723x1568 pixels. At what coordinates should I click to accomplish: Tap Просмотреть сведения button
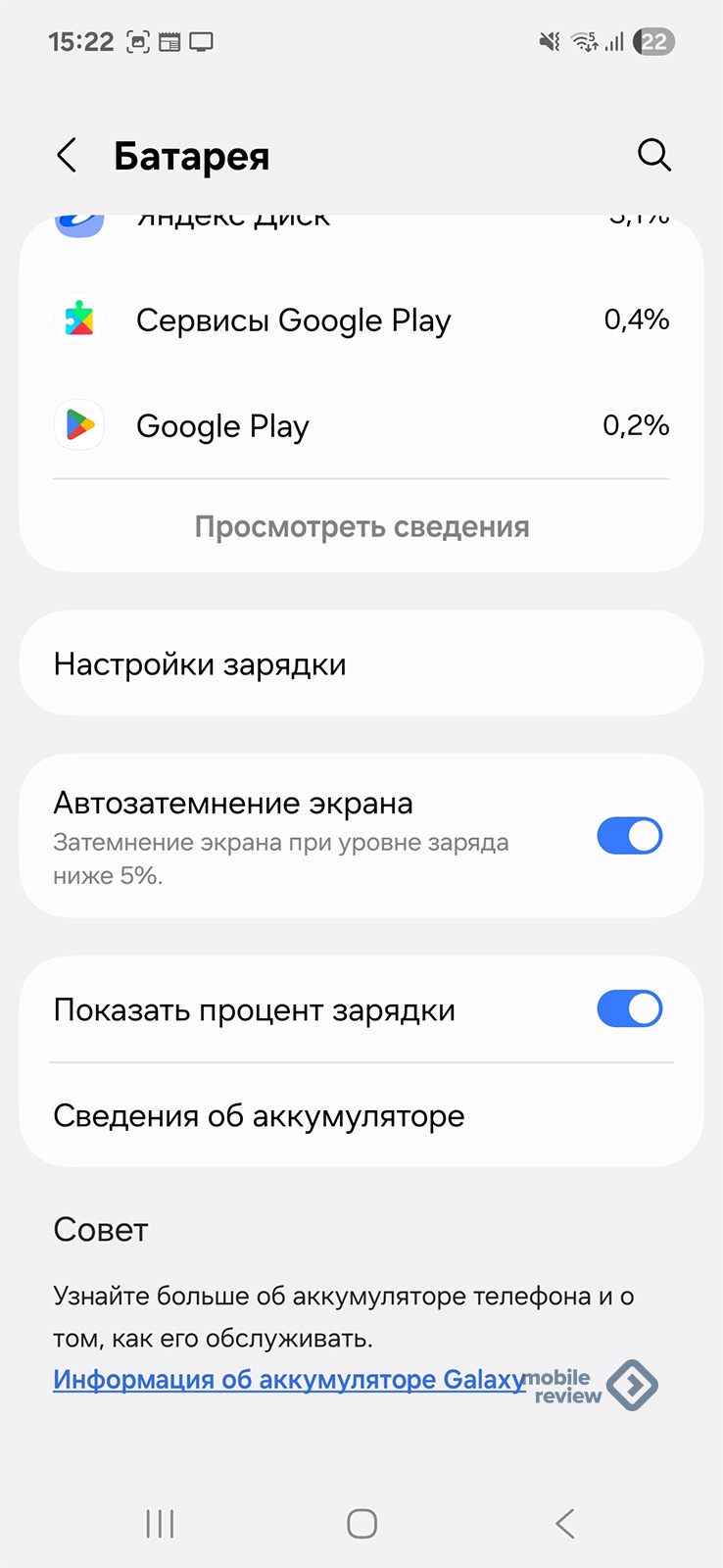[x=361, y=527]
